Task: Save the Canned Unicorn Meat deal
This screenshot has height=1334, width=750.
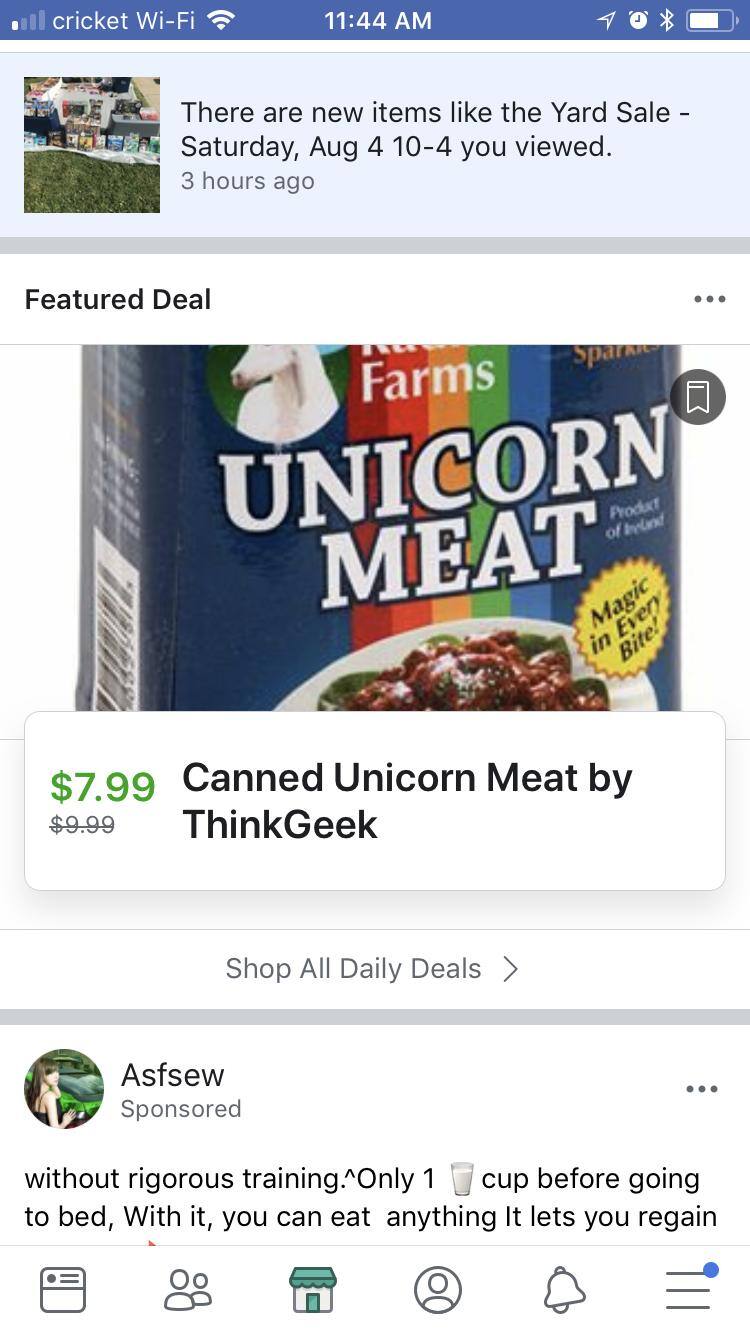Action: tap(697, 397)
